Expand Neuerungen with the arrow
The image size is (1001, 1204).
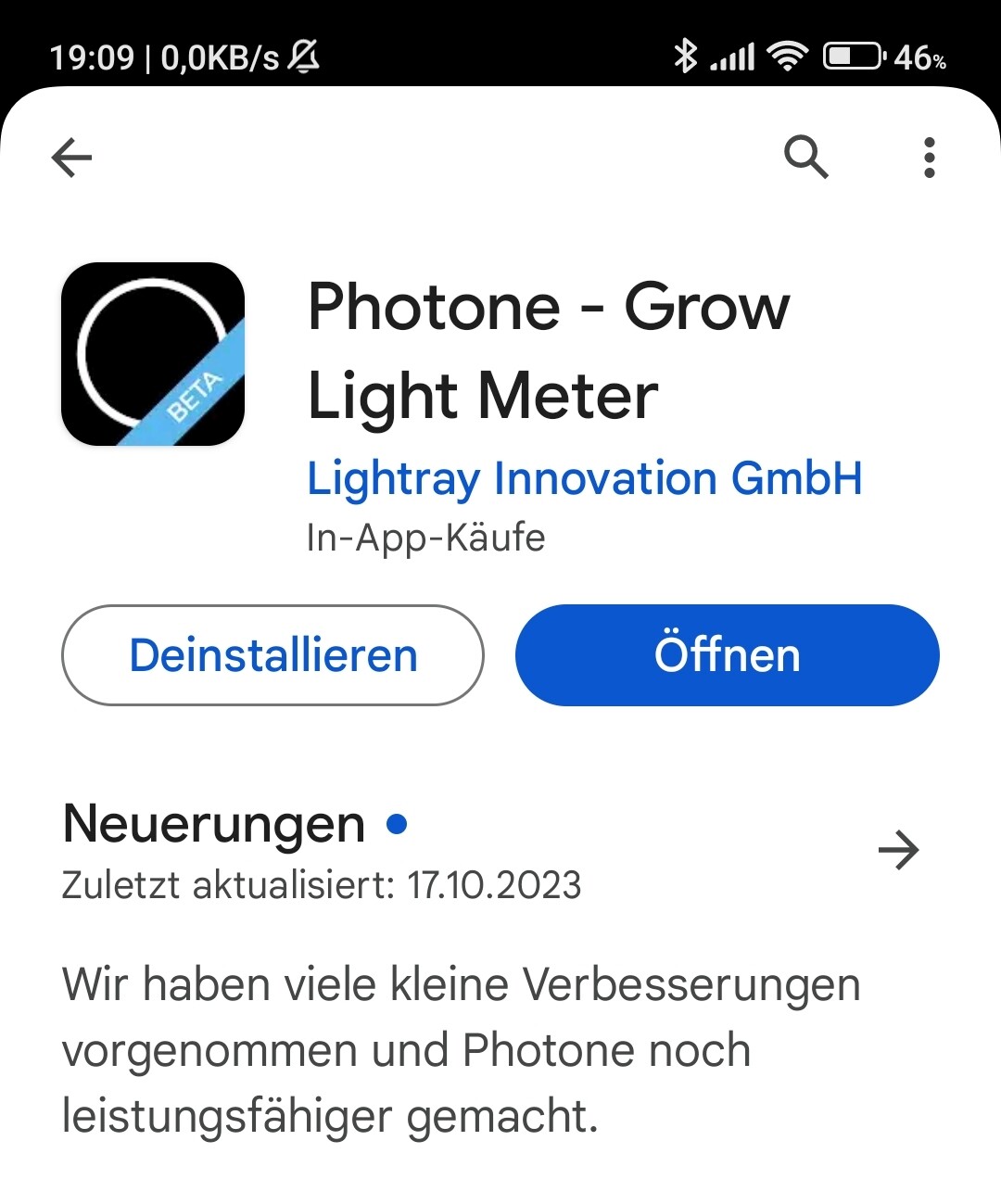pyautogui.click(x=898, y=850)
